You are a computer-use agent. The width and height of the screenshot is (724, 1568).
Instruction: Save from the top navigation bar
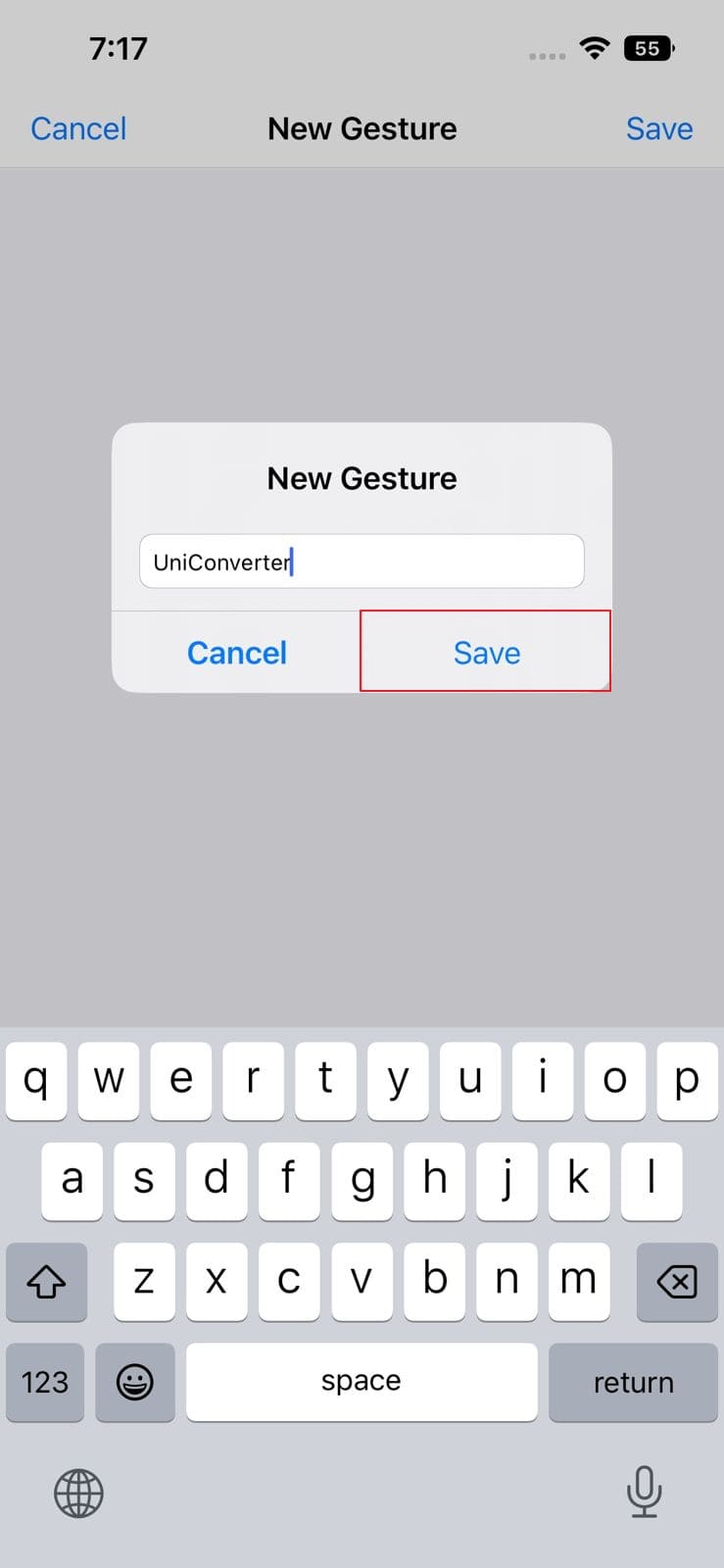pos(658,128)
